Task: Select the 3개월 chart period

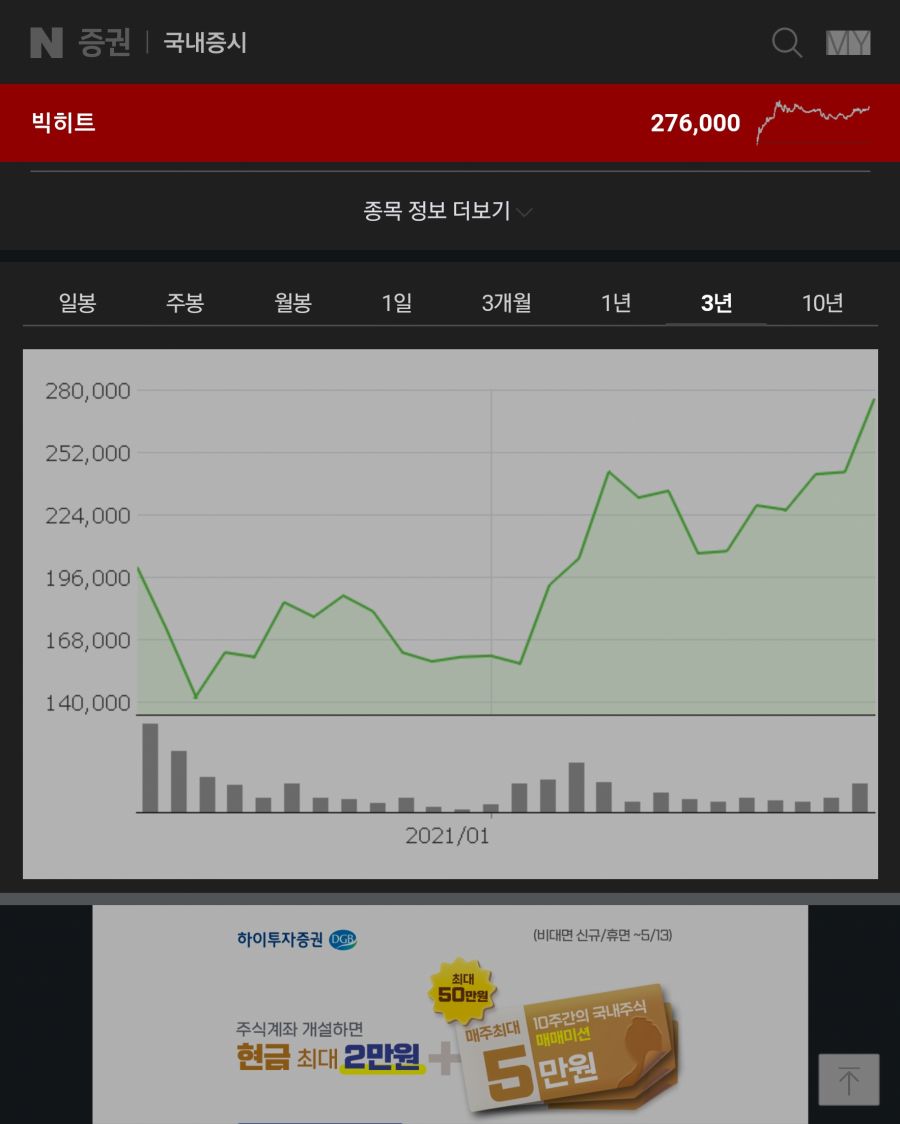Action: 505,302
